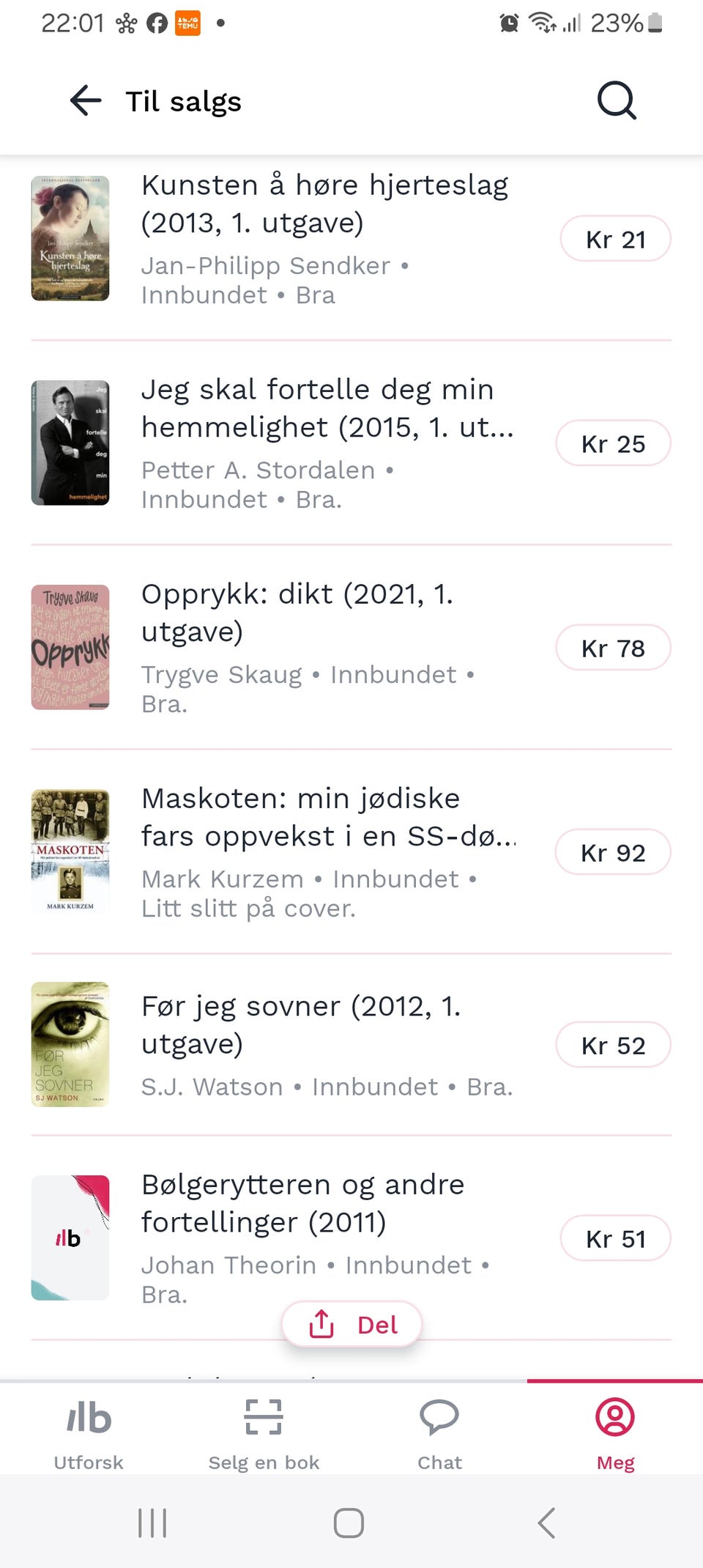Tap the Kr 21 price button
This screenshot has width=703, height=1568.
(x=615, y=239)
